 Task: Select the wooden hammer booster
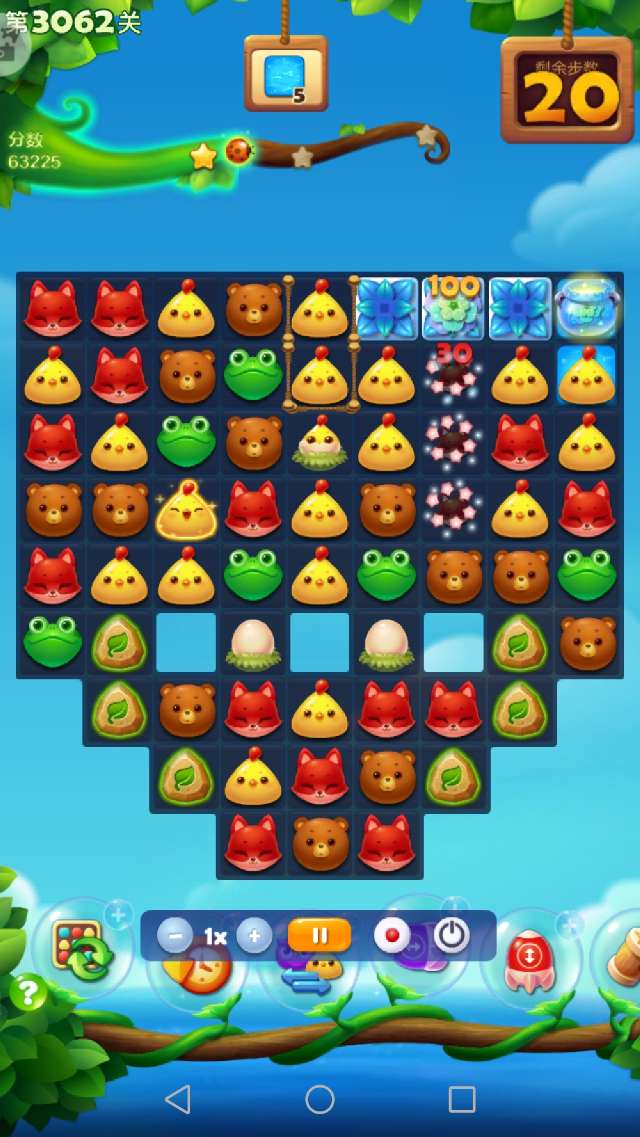(x=622, y=955)
